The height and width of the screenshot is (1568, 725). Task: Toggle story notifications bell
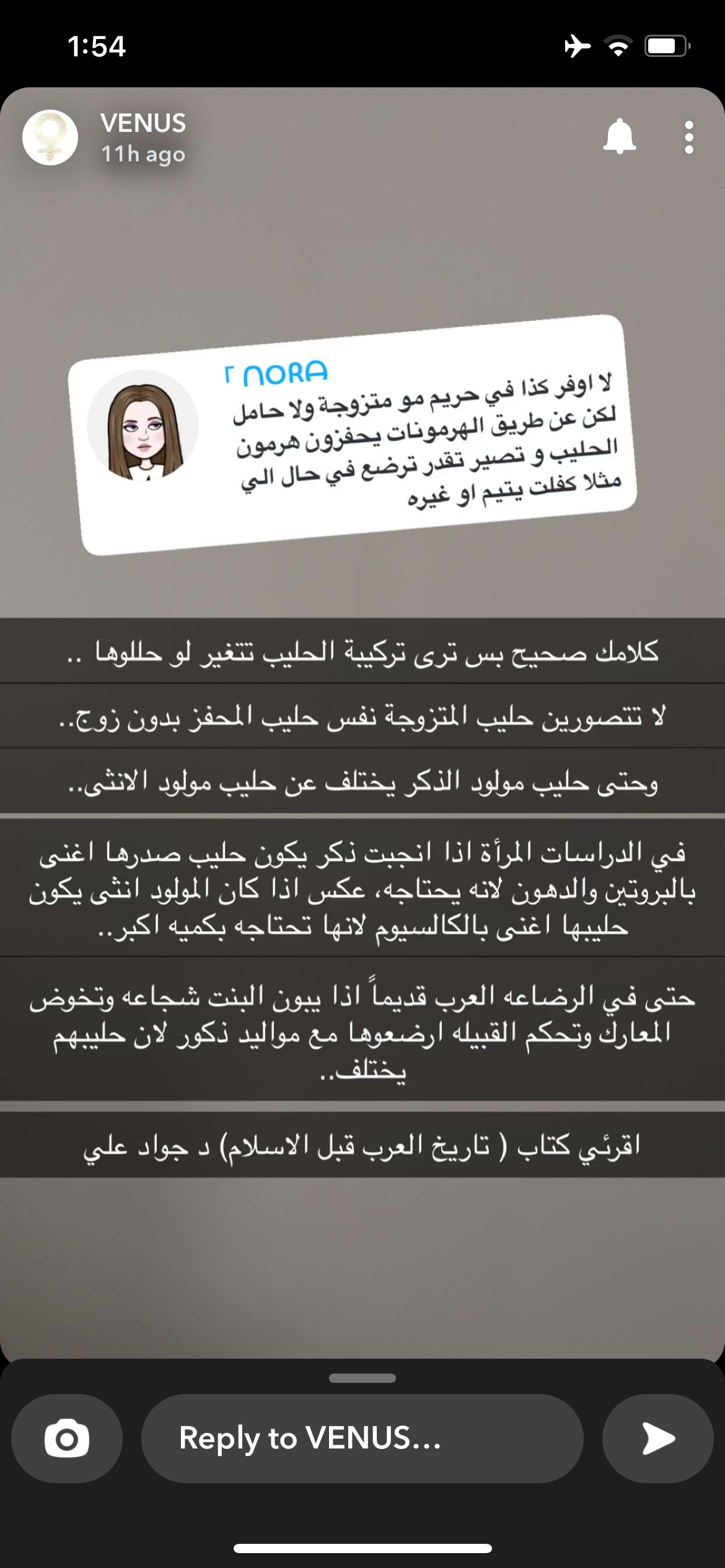pyautogui.click(x=619, y=137)
